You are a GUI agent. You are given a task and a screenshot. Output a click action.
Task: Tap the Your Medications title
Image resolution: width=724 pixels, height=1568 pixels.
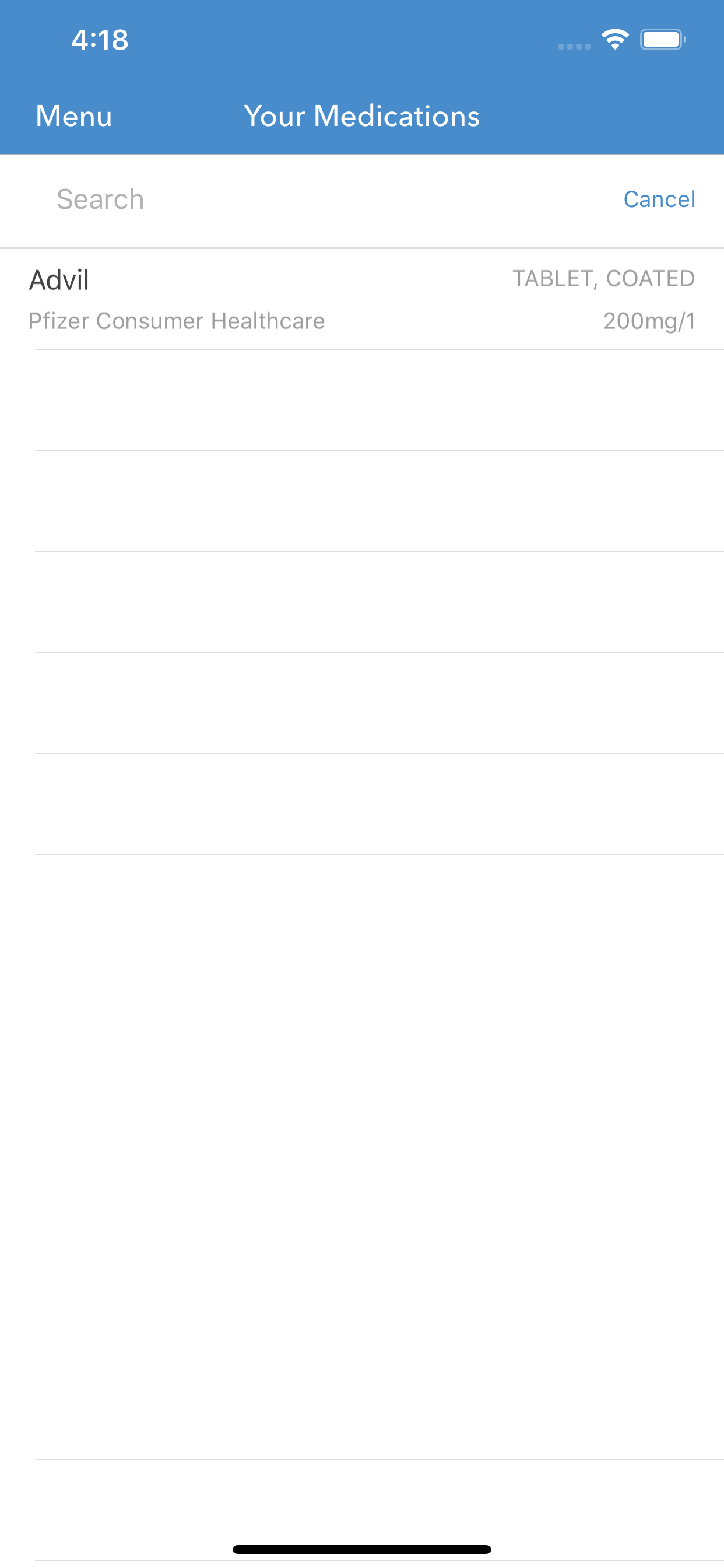pos(361,116)
